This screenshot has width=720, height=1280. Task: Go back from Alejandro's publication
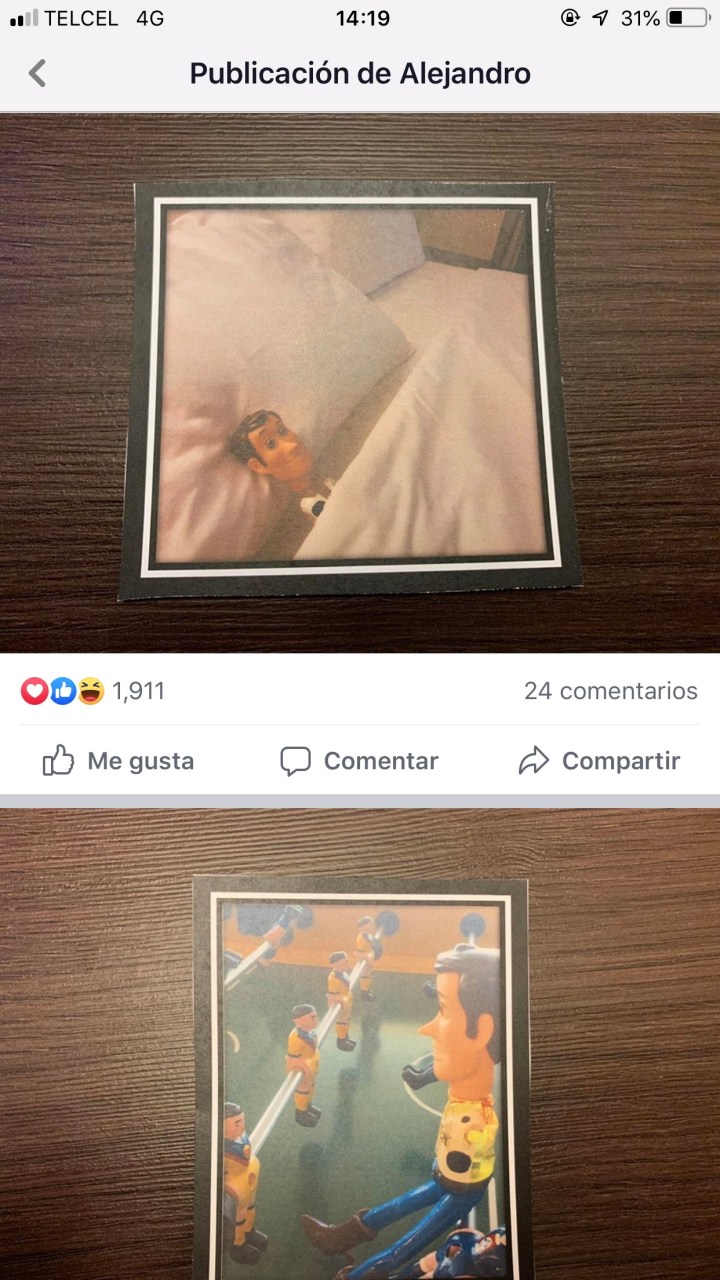pyautogui.click(x=37, y=73)
